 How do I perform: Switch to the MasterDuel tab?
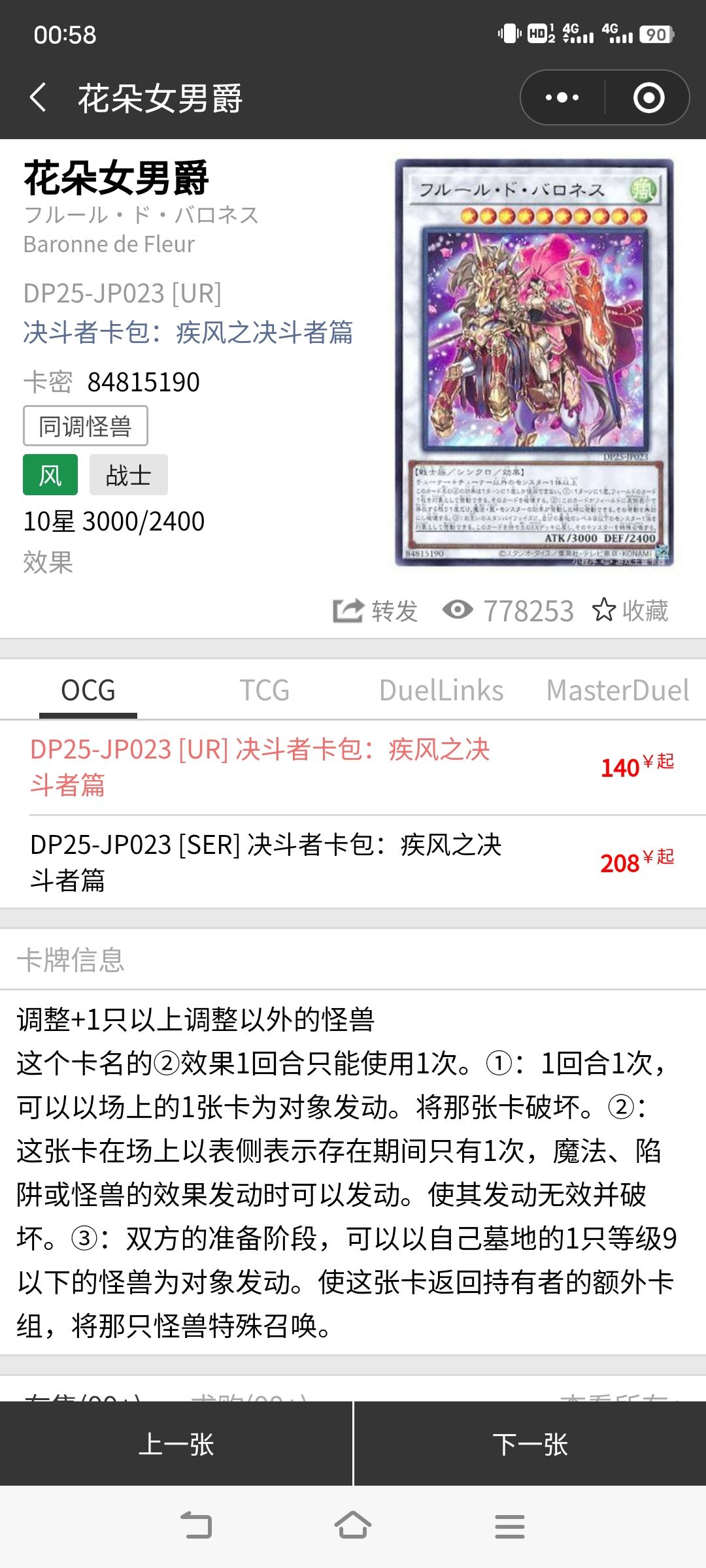(617, 690)
